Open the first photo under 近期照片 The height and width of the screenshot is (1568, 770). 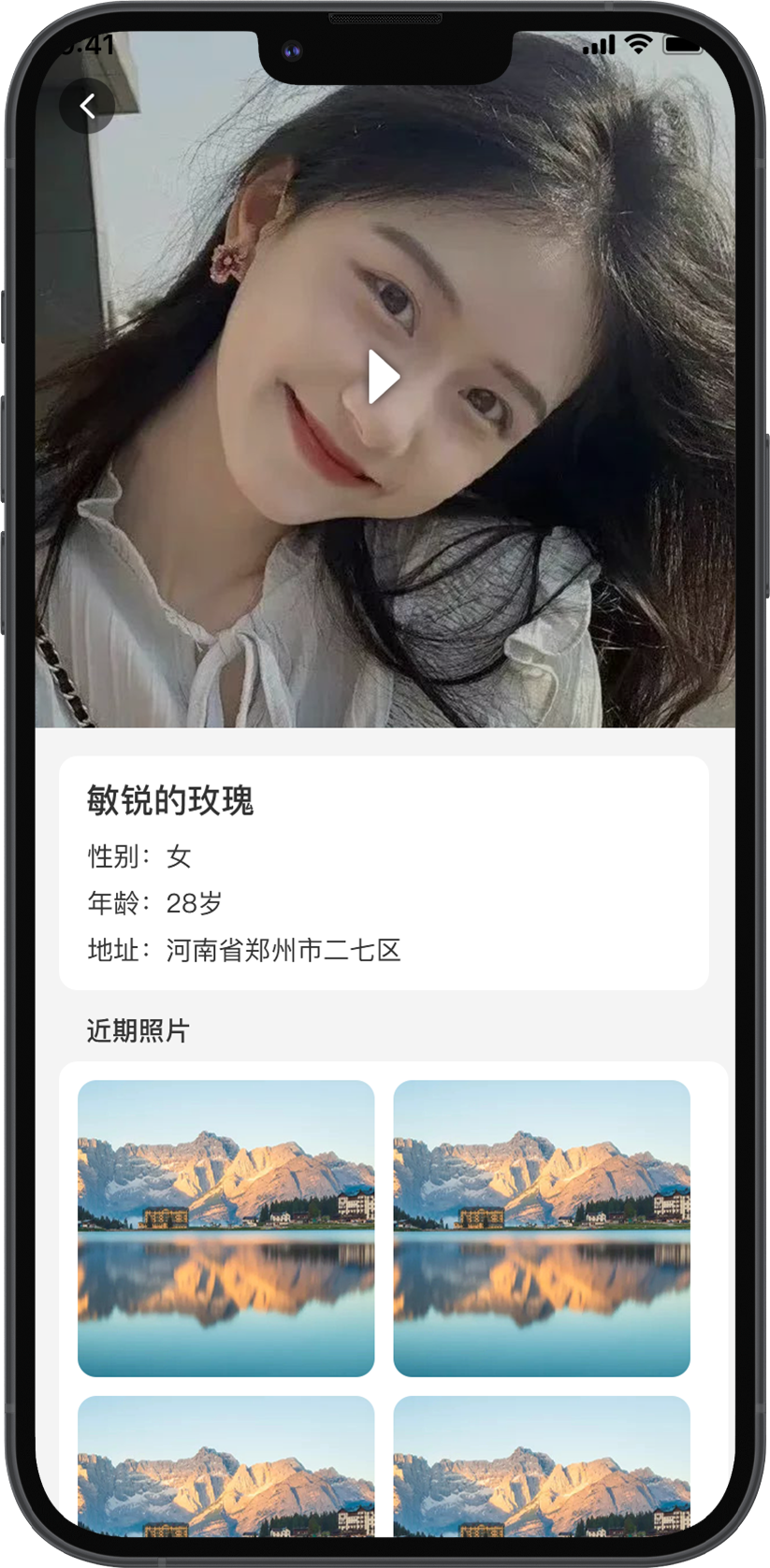point(225,1228)
